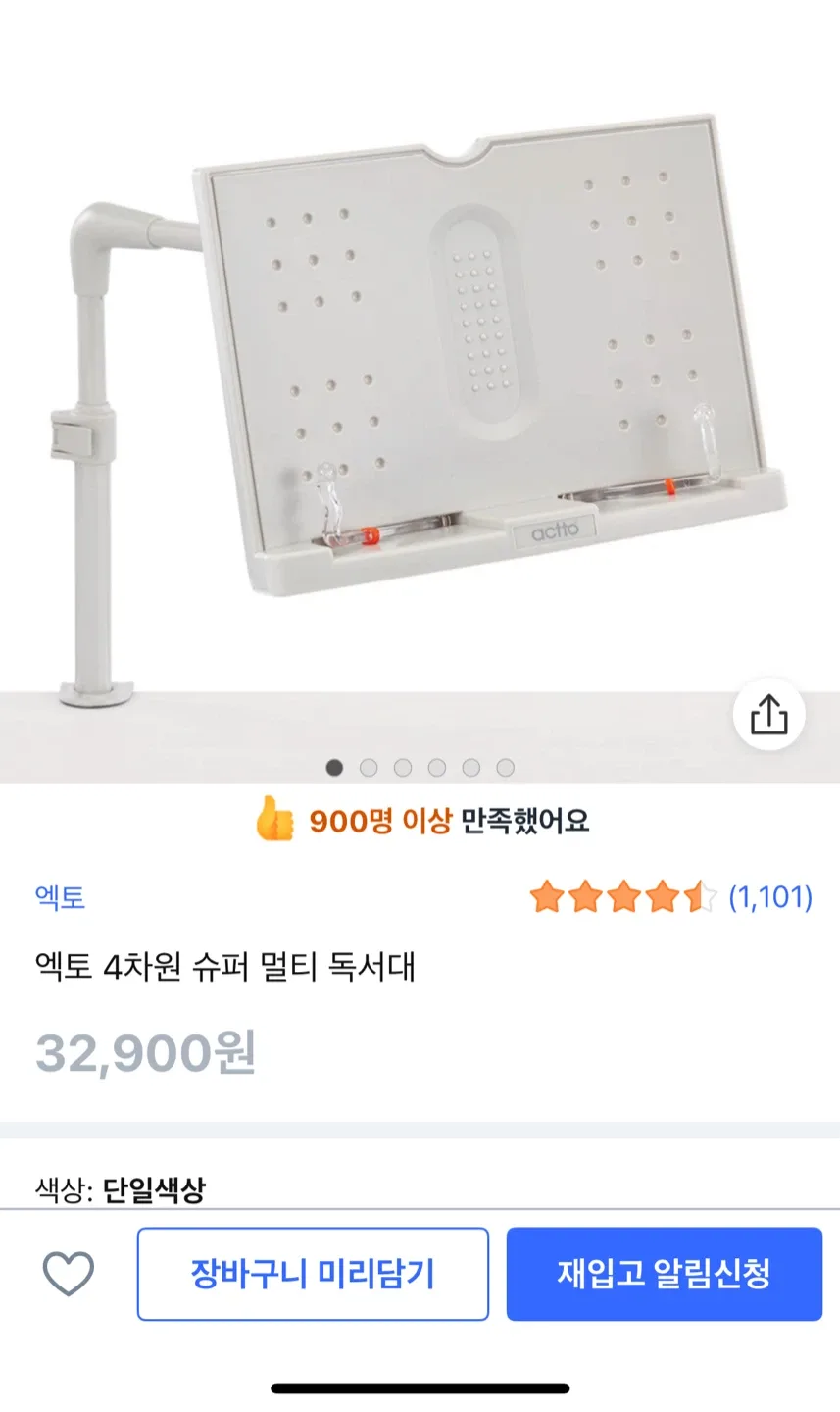Tap 장바구니 미리담기 button
Viewport: 840px width, 1412px height.
[x=313, y=1274]
